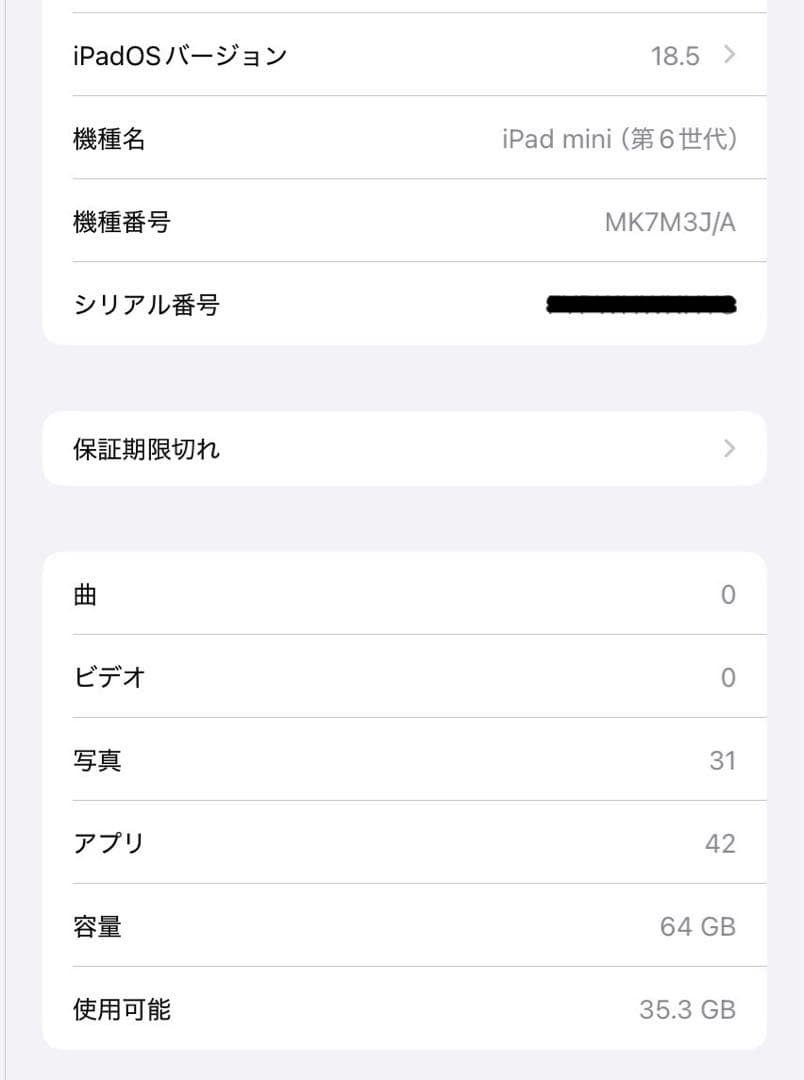Select the 使用可能 available storage row
804x1080 pixels.
400,1009
